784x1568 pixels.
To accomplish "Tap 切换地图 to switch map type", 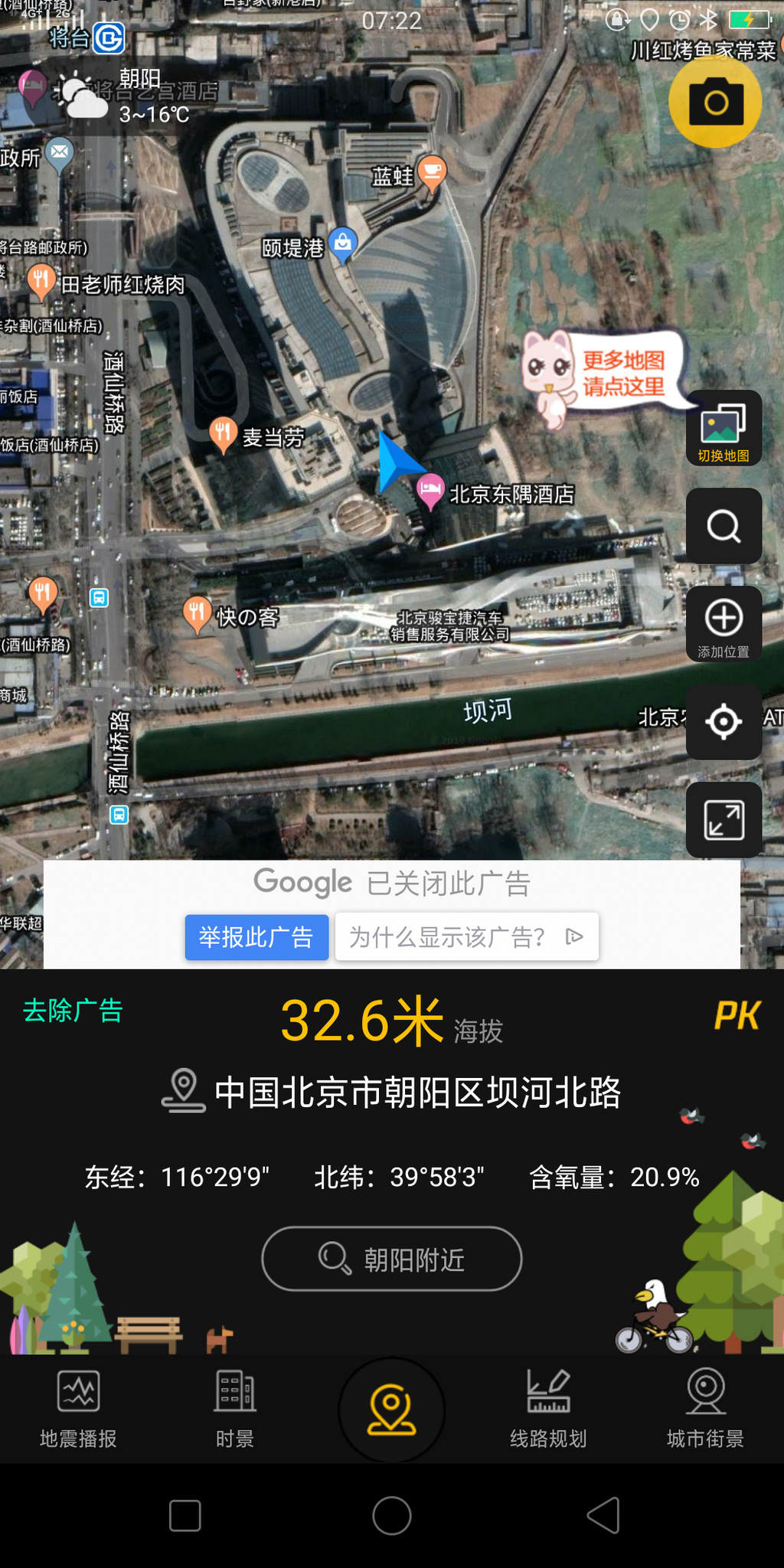I will (724, 428).
